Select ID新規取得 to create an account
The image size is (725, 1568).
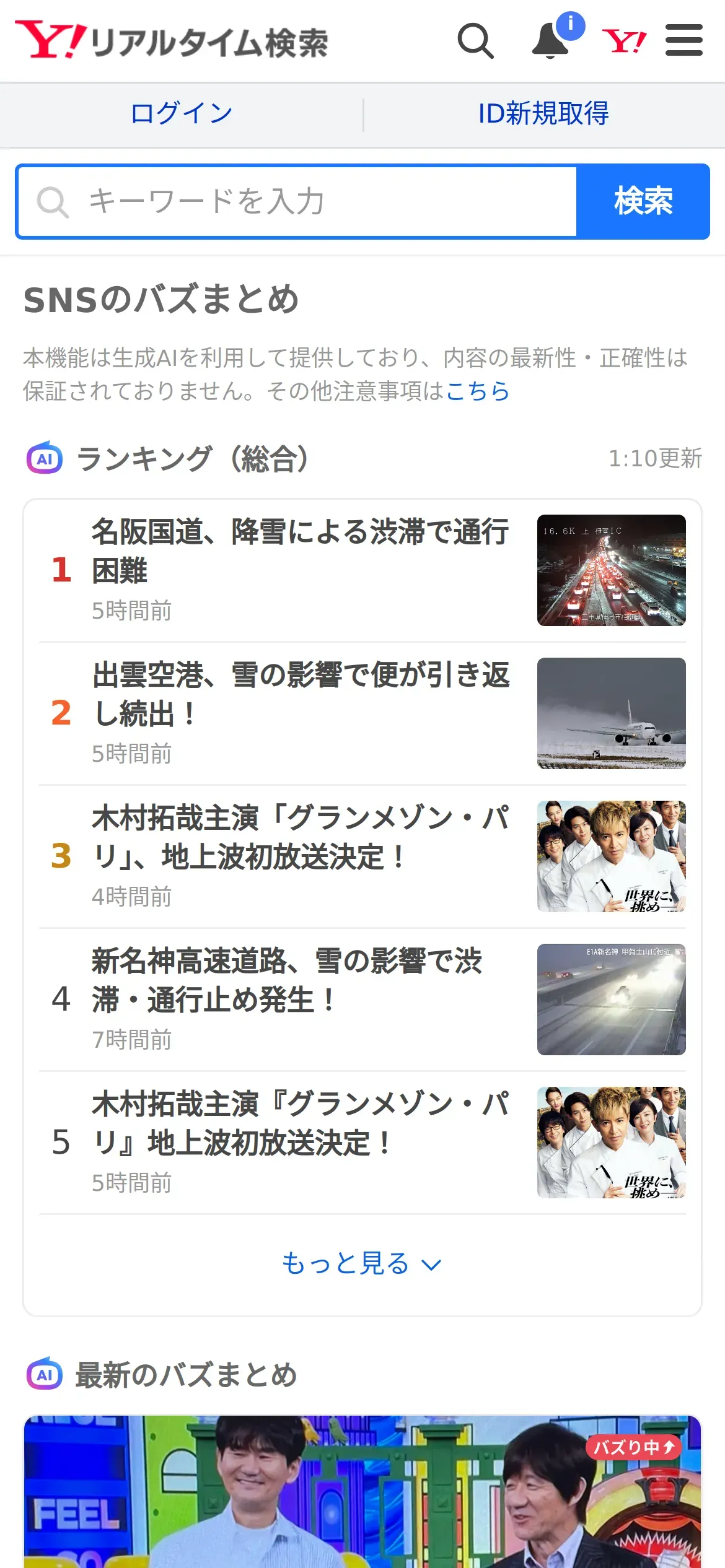pyautogui.click(x=543, y=114)
